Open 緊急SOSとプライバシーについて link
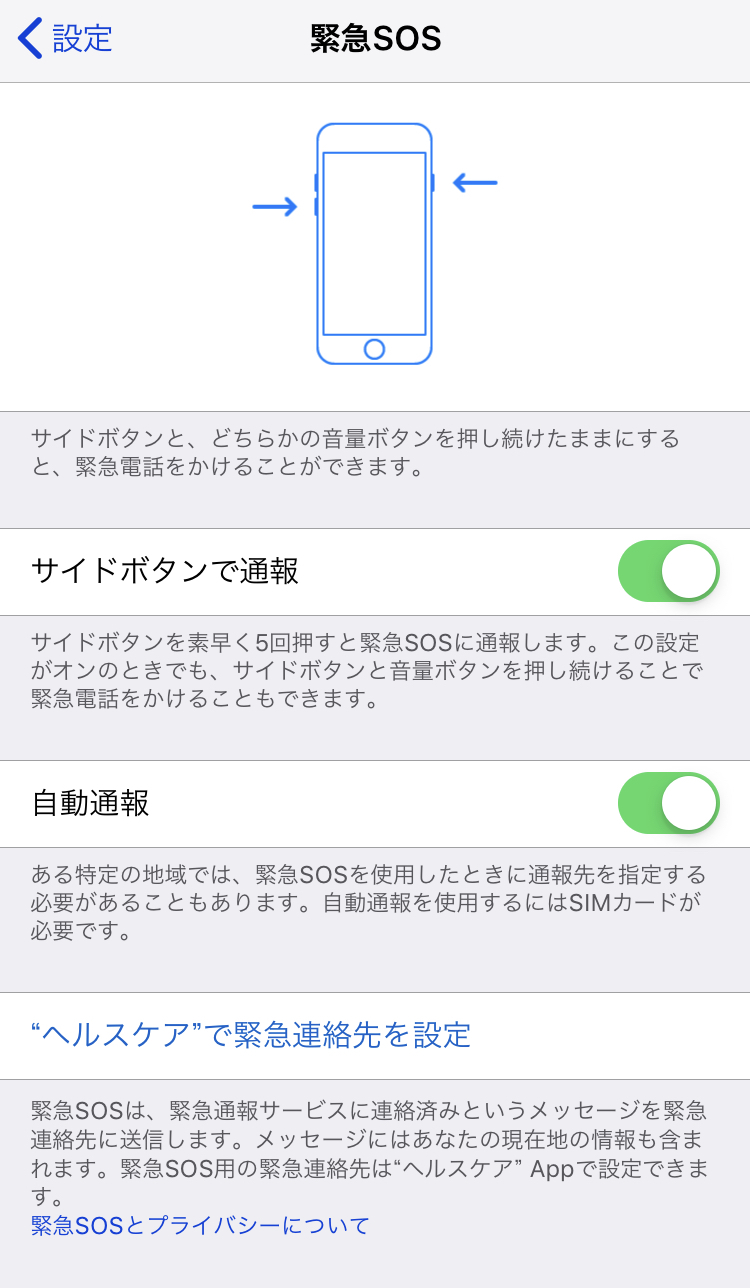Screen dimensions: 750x1288 click(201, 1225)
